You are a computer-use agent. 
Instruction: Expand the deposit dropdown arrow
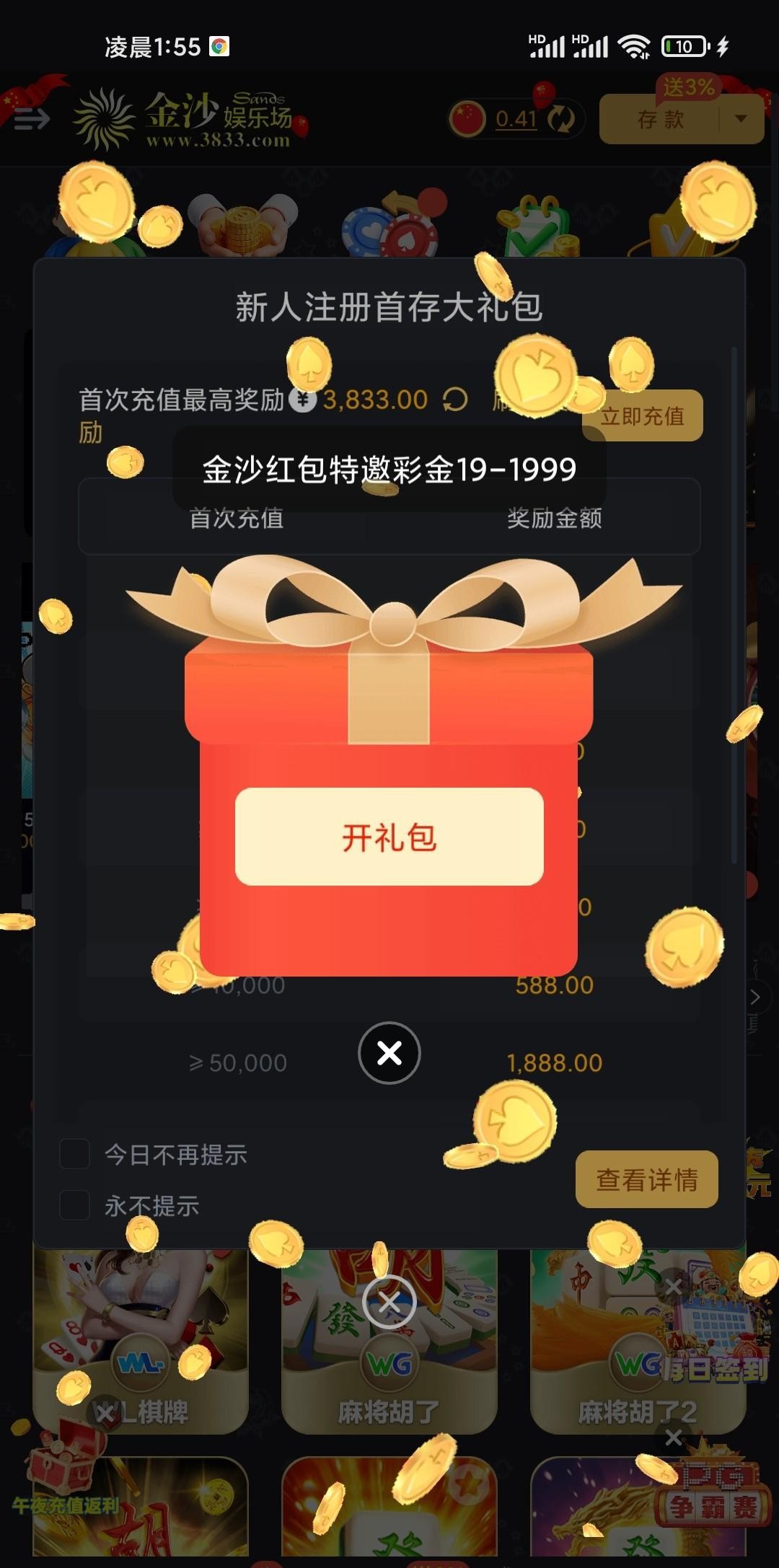741,119
